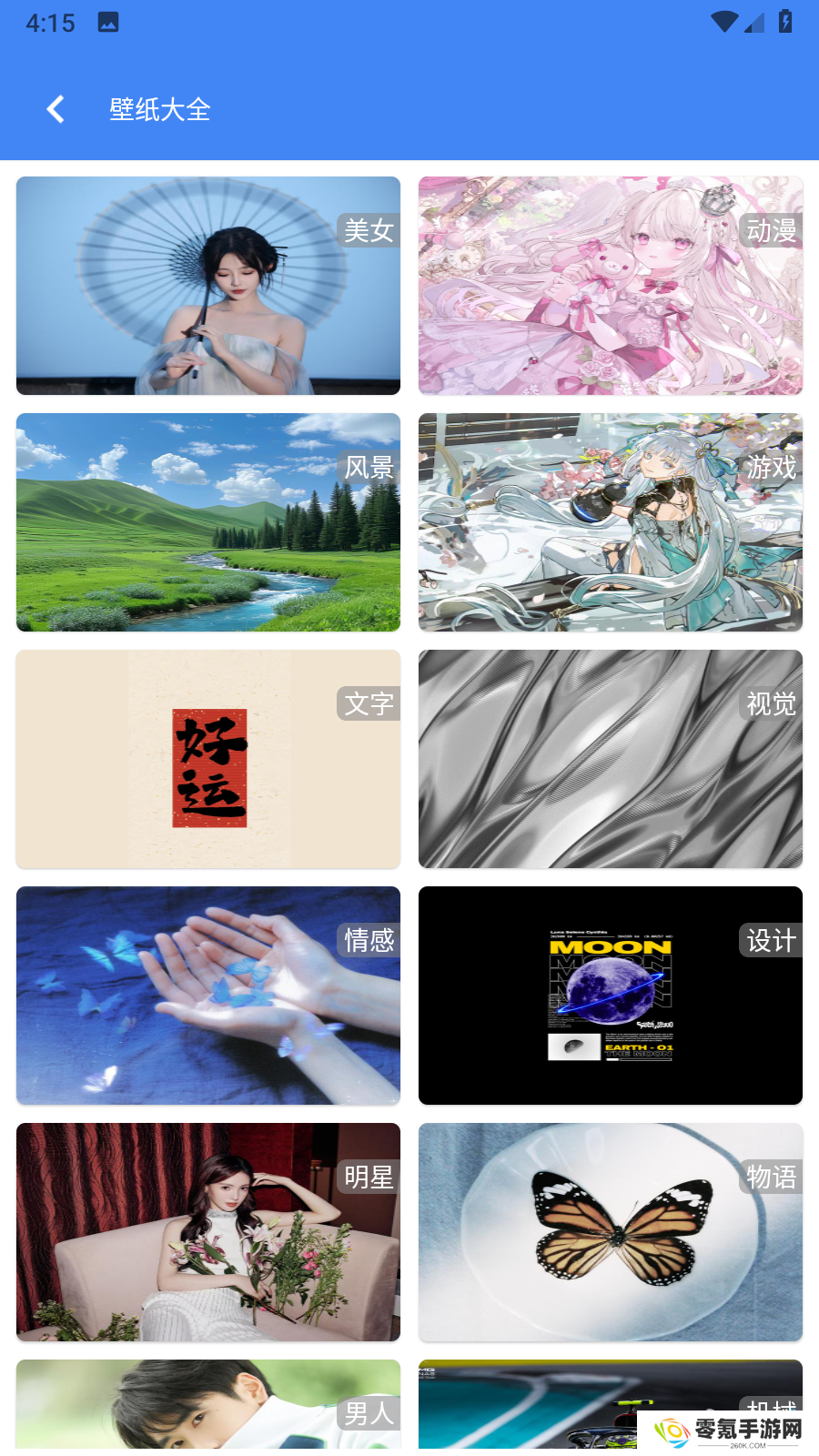Select the 风景 wallpaper category
819x1456 pixels.
point(208,522)
